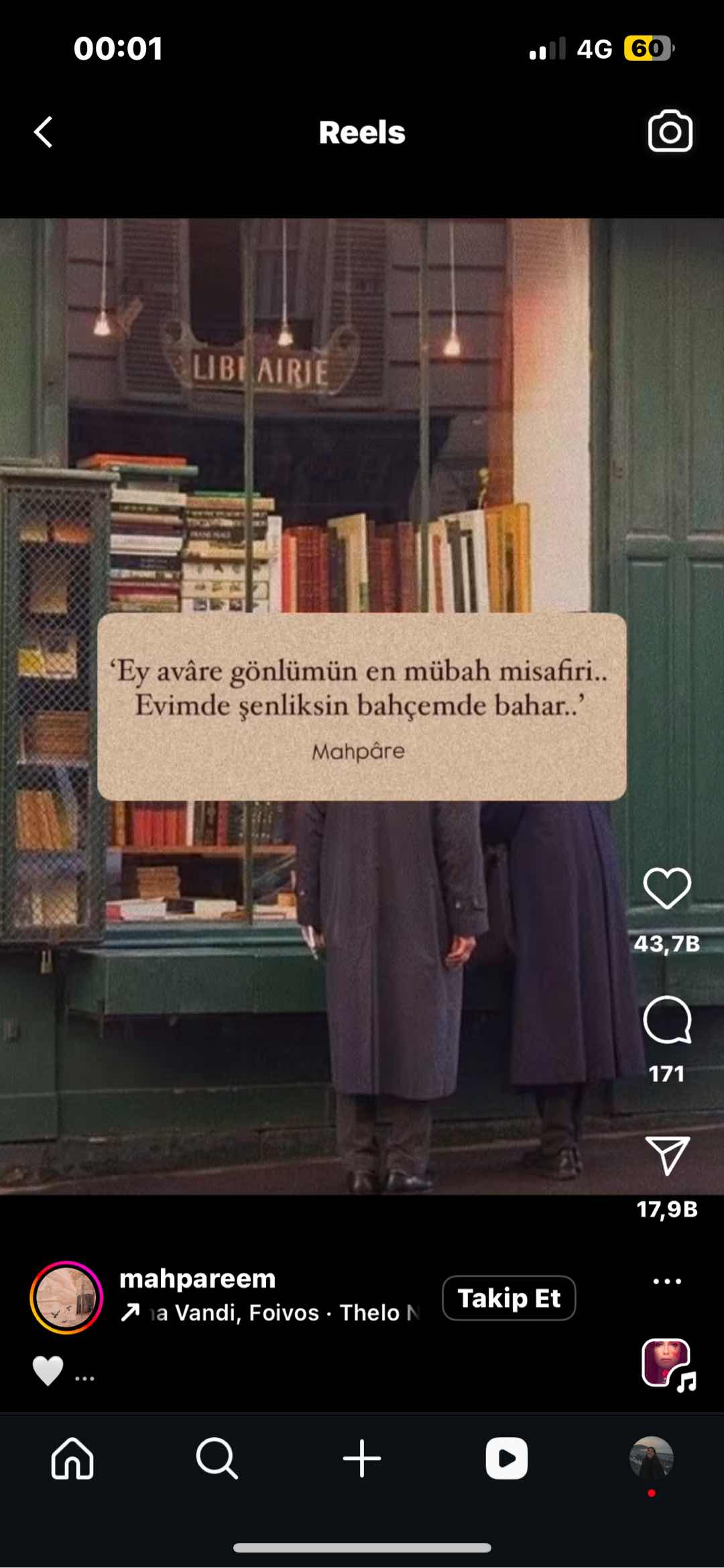The height and width of the screenshot is (1568, 724).
Task: Create a new post with plus
Action: 362,1458
